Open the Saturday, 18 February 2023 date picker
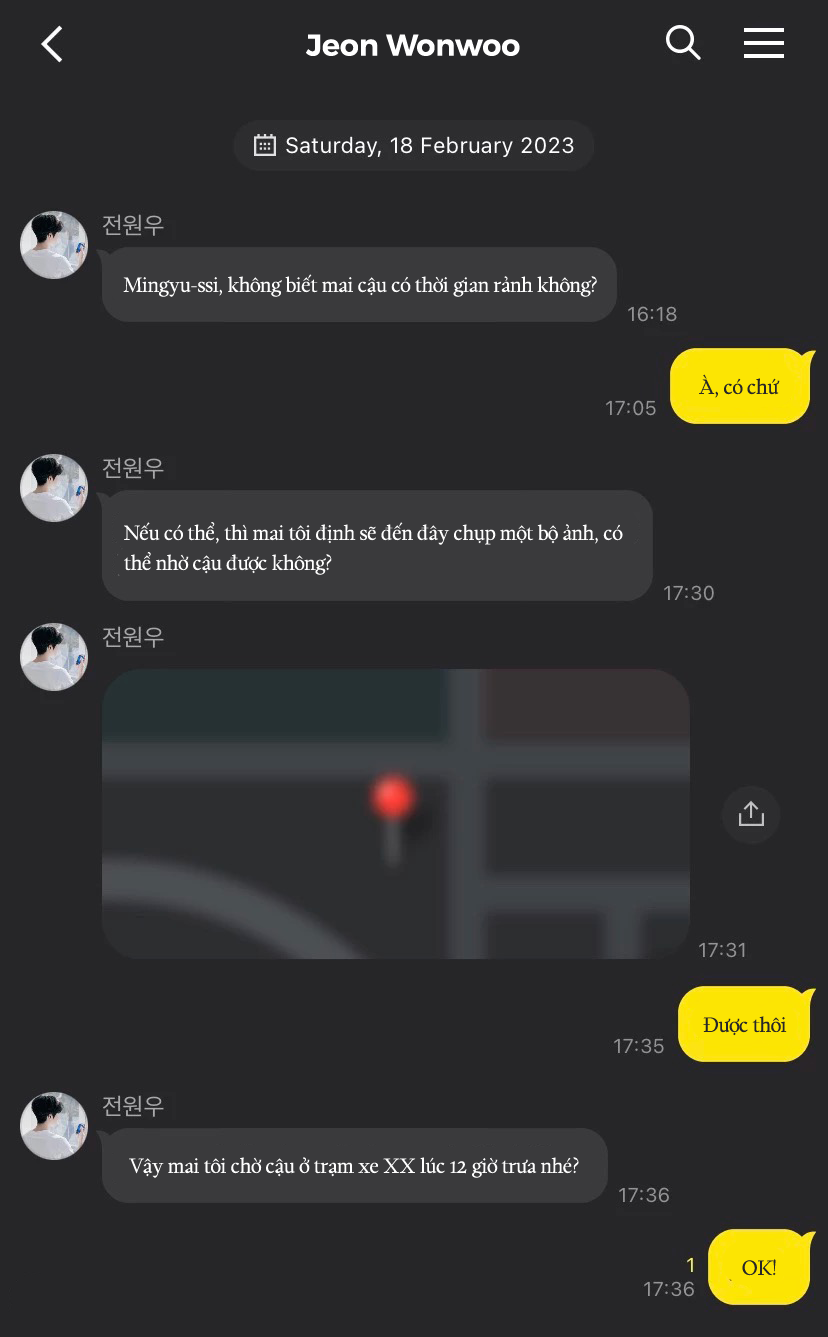Screen dimensions: 828x1337 (414, 146)
